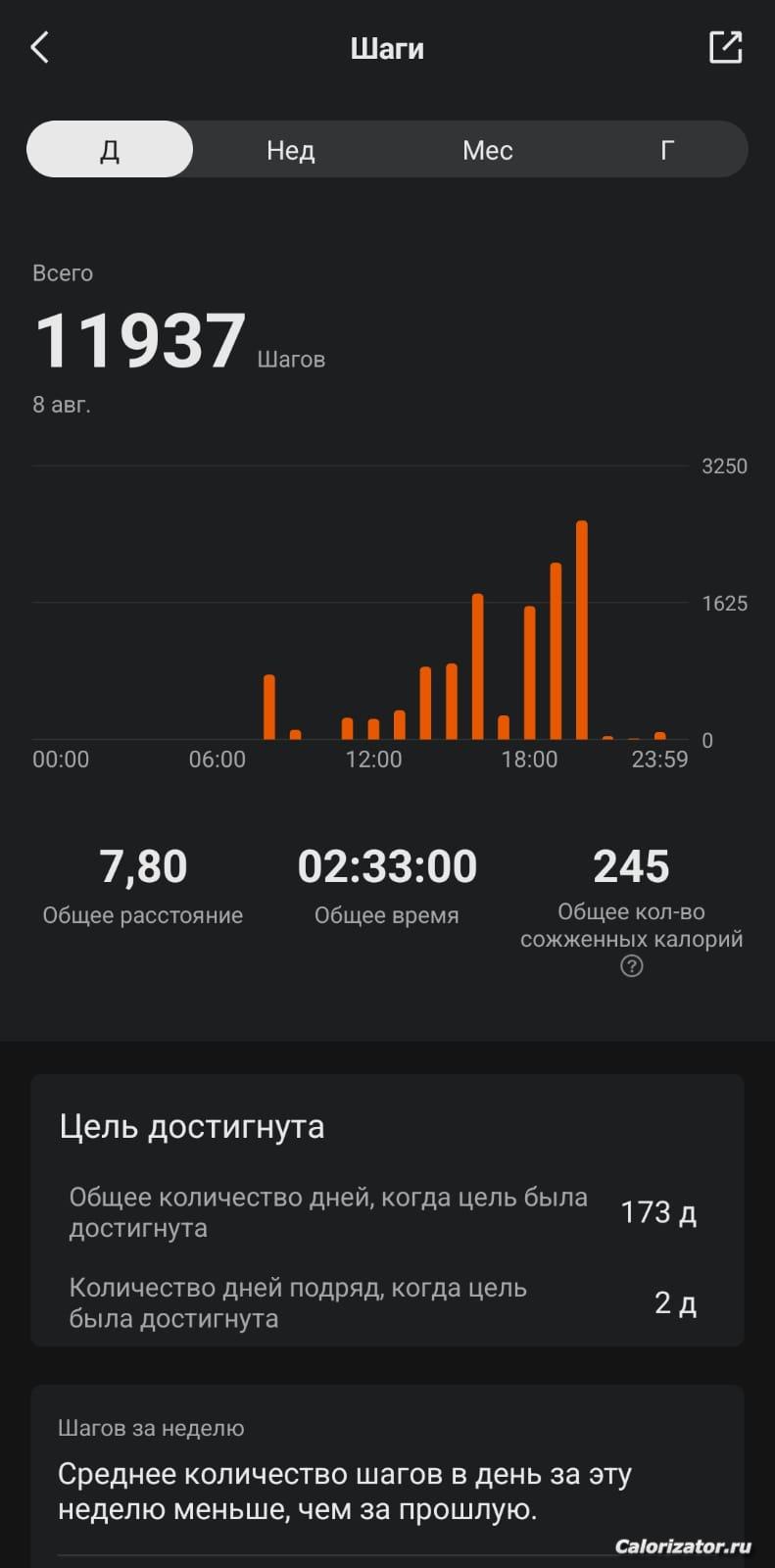Share the steps statistics
Viewport: 775px width, 1568px height.
click(725, 47)
